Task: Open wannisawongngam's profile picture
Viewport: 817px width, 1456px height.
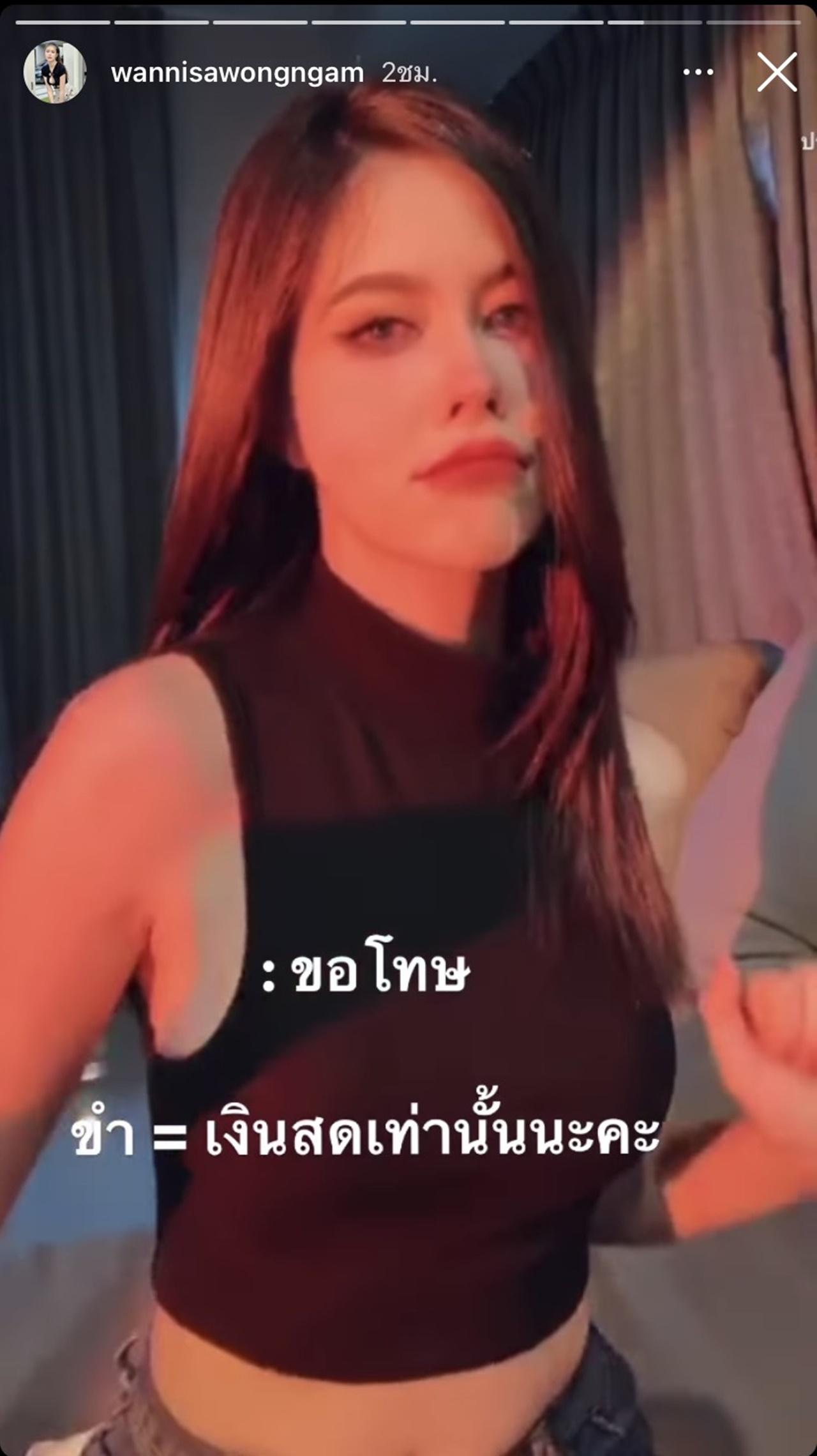Action: (x=55, y=72)
